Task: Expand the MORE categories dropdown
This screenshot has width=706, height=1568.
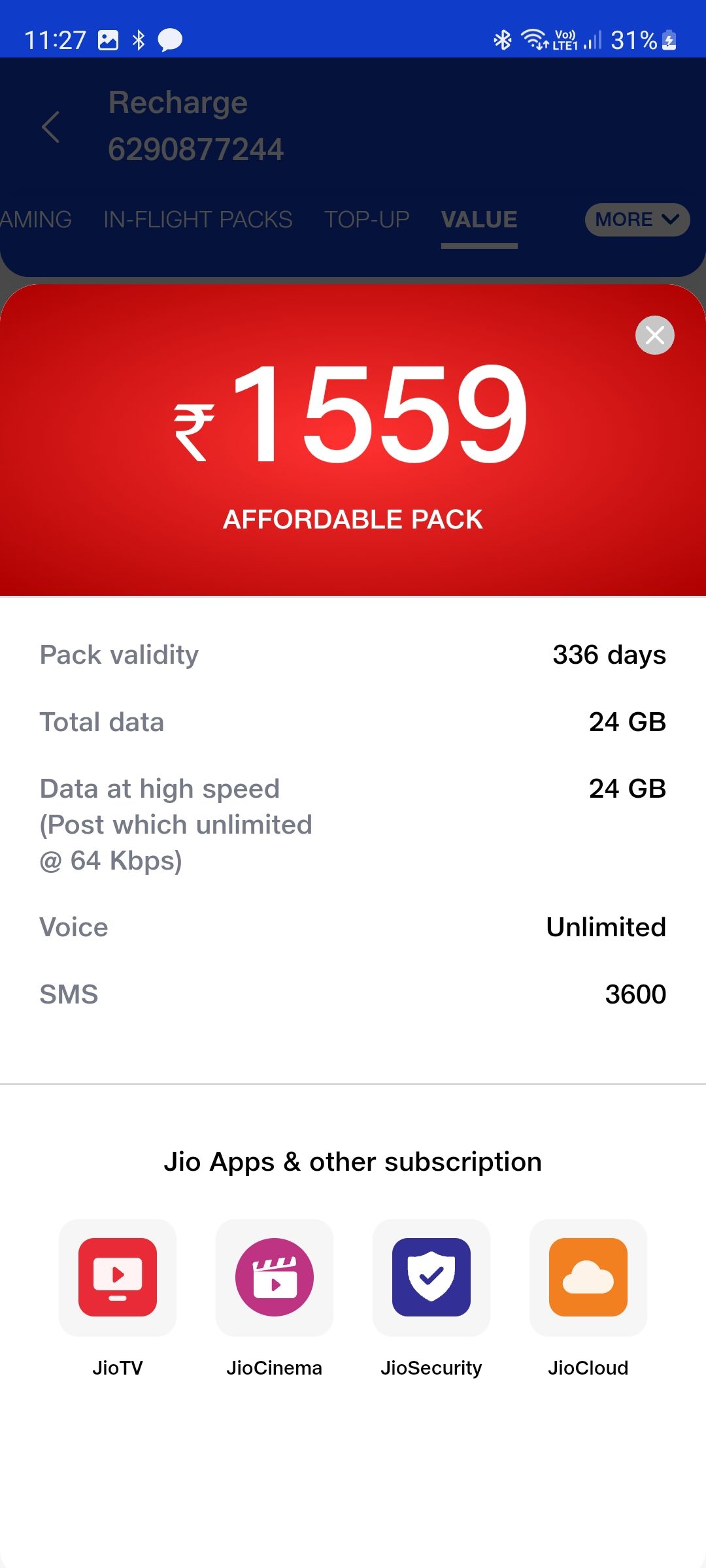Action: pos(637,220)
